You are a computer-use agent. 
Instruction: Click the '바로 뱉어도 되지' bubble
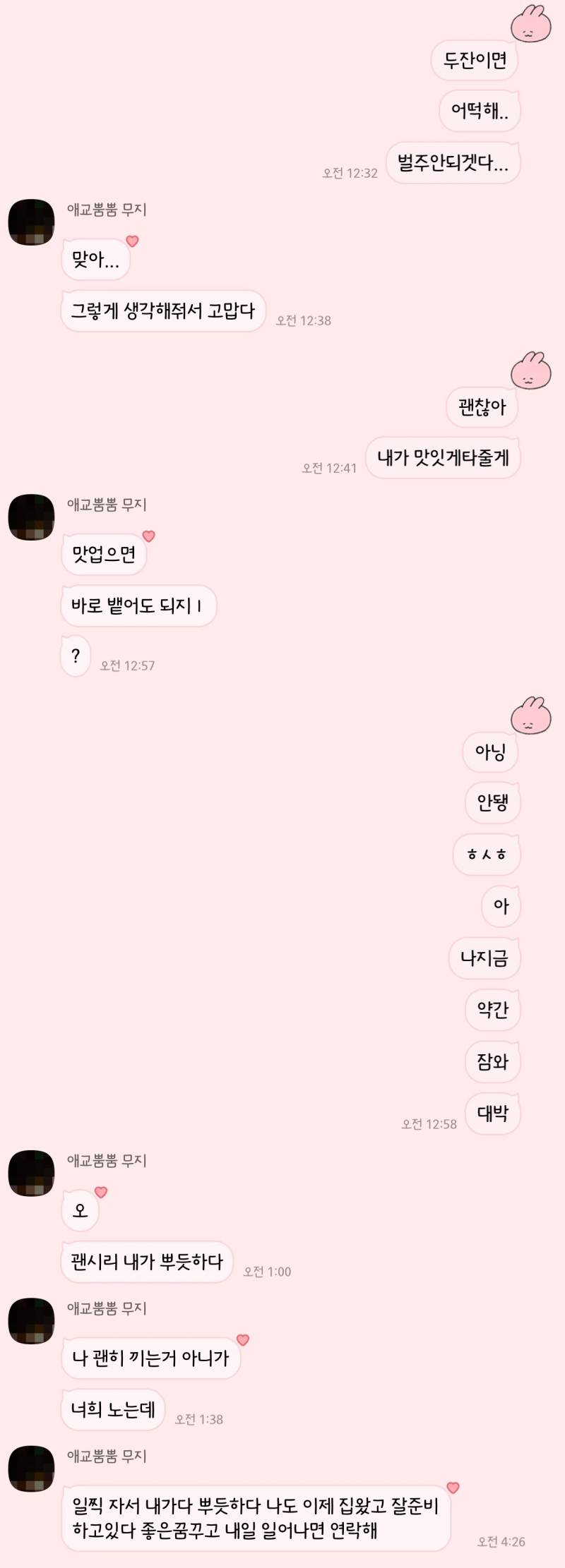(138, 605)
